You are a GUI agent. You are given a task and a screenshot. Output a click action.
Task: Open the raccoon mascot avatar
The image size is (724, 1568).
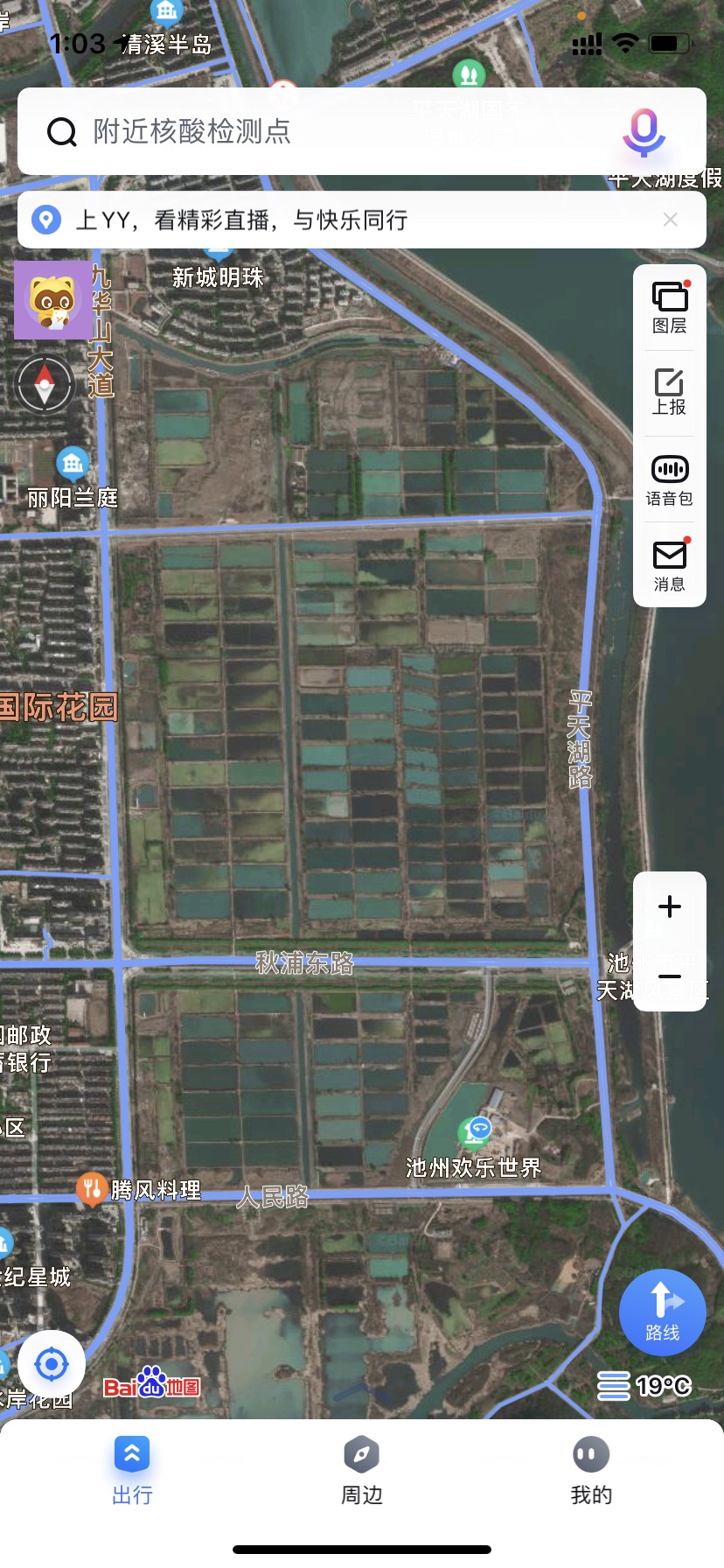click(x=52, y=300)
